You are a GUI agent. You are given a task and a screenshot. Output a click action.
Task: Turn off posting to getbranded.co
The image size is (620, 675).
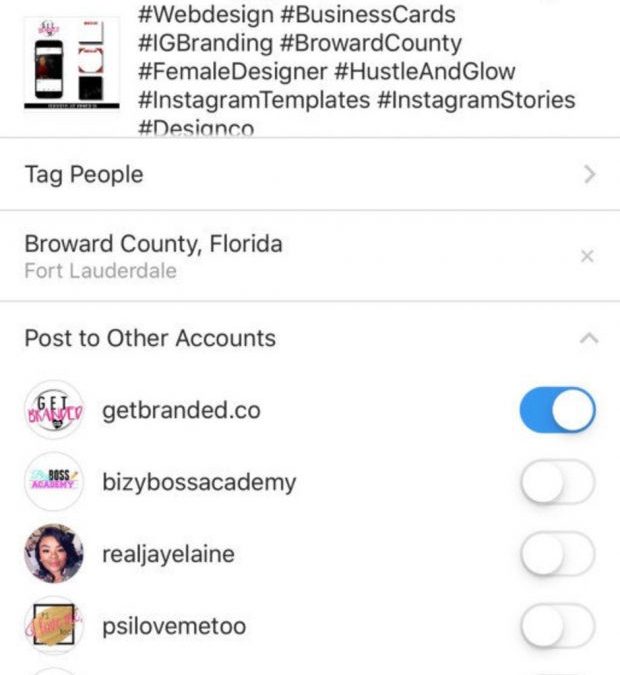point(557,411)
